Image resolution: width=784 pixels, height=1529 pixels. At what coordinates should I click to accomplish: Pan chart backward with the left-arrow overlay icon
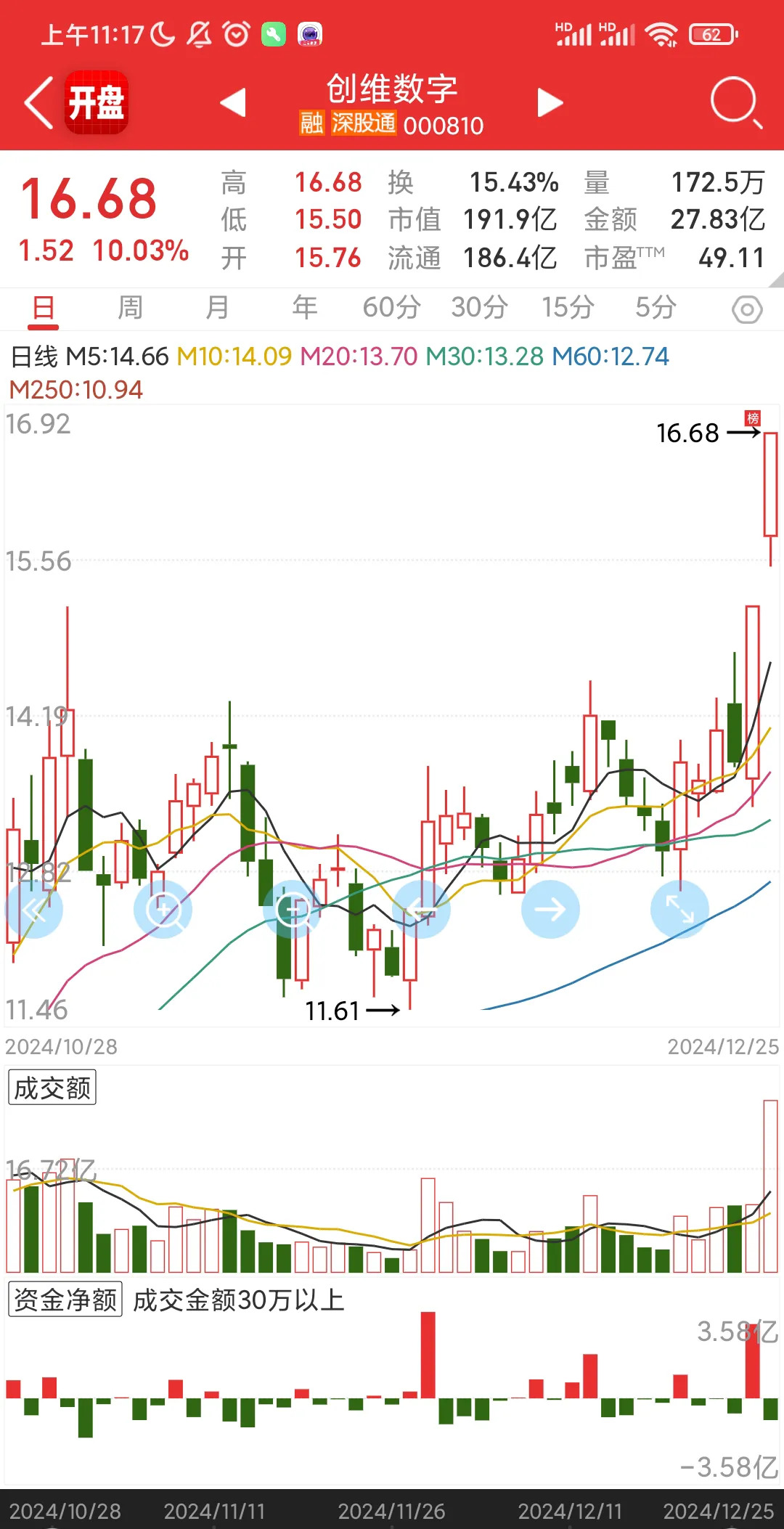coord(422,910)
